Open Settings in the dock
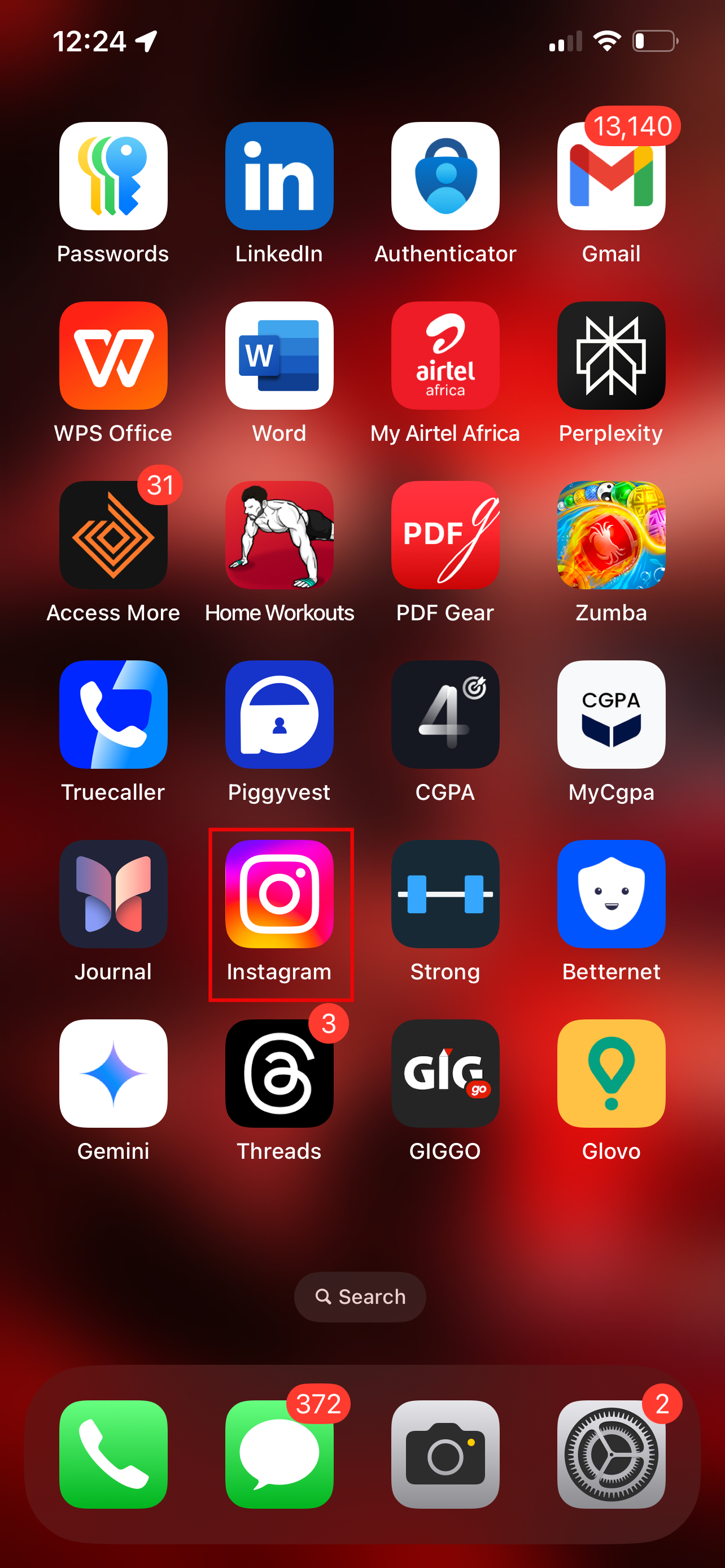 point(610,1454)
